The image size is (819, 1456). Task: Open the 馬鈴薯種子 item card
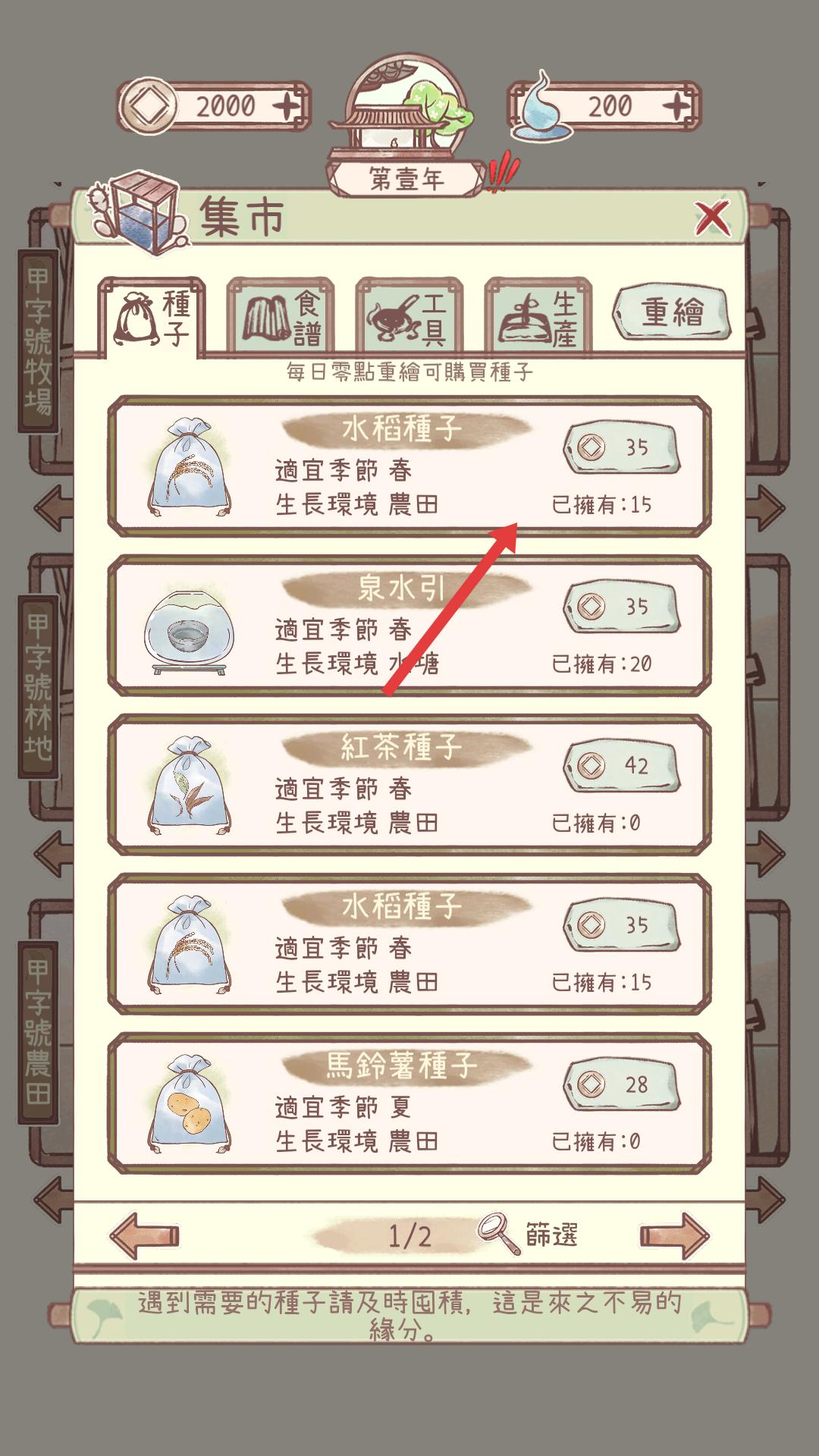(341, 1103)
